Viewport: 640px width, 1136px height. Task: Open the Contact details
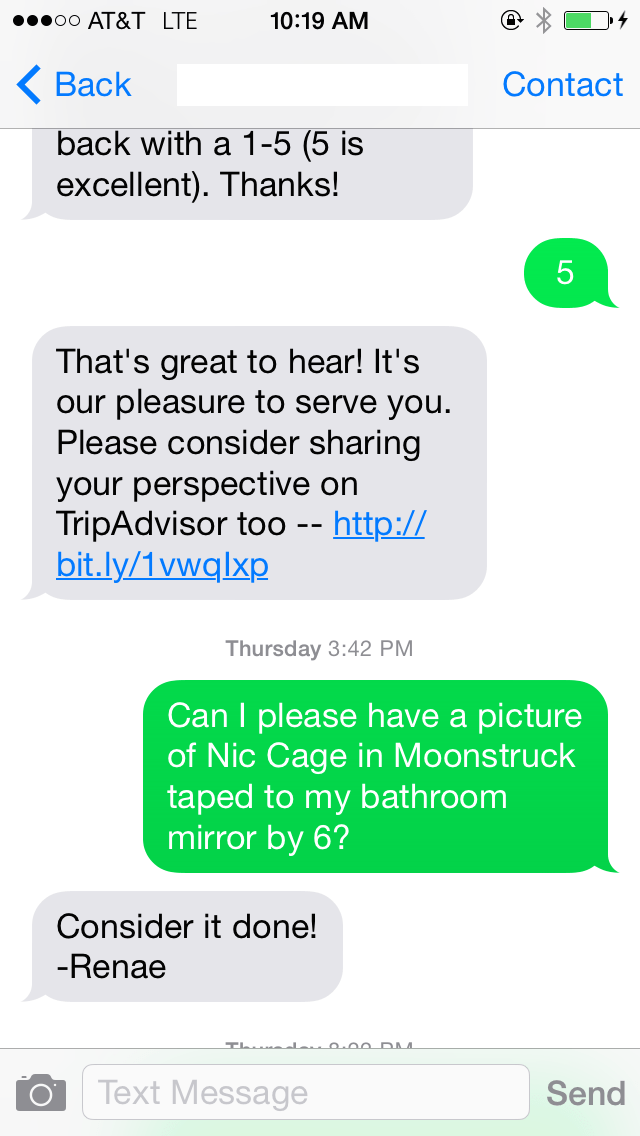coord(562,85)
